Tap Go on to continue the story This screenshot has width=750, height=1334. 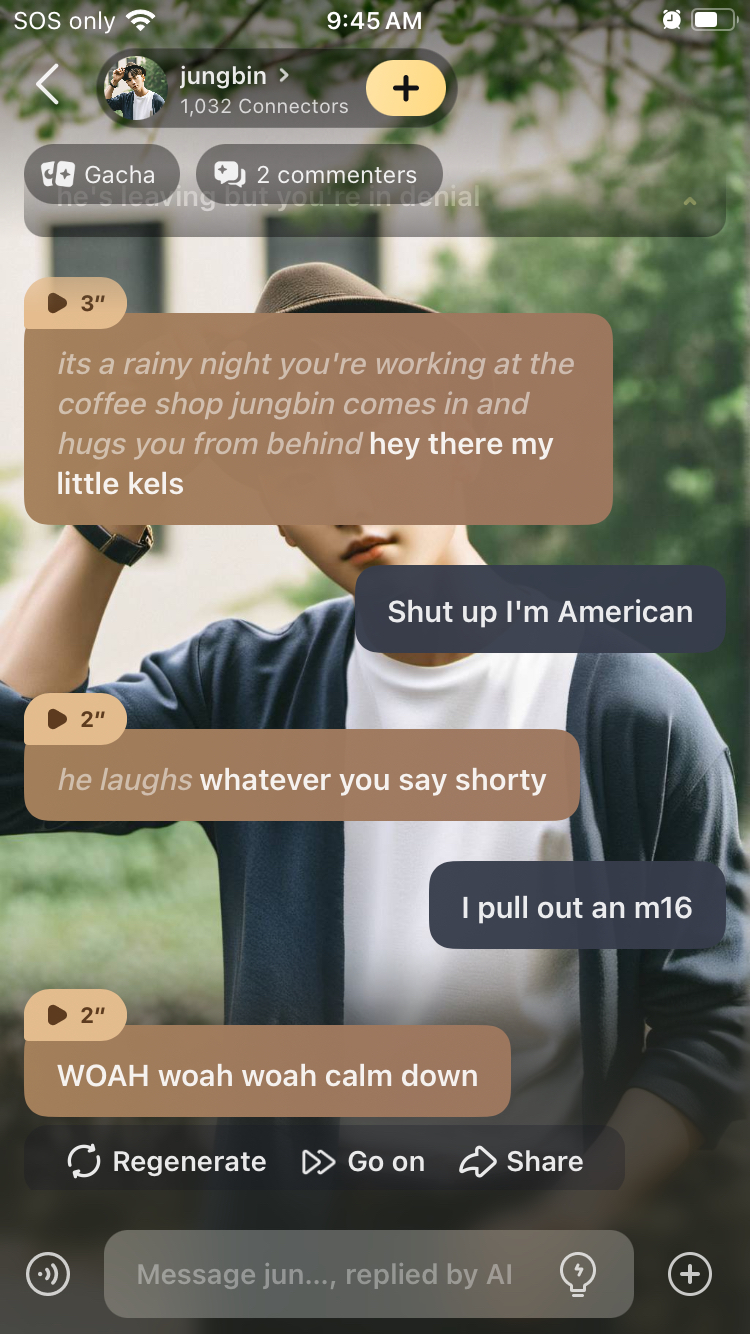pos(364,1161)
